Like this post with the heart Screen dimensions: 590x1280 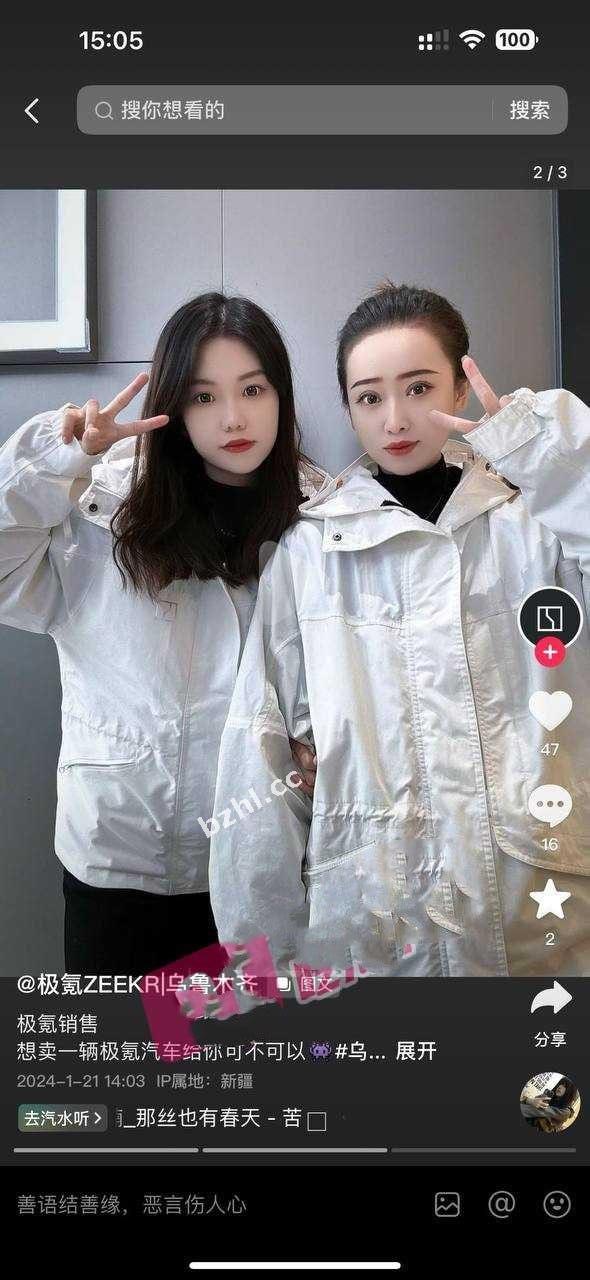click(x=550, y=711)
